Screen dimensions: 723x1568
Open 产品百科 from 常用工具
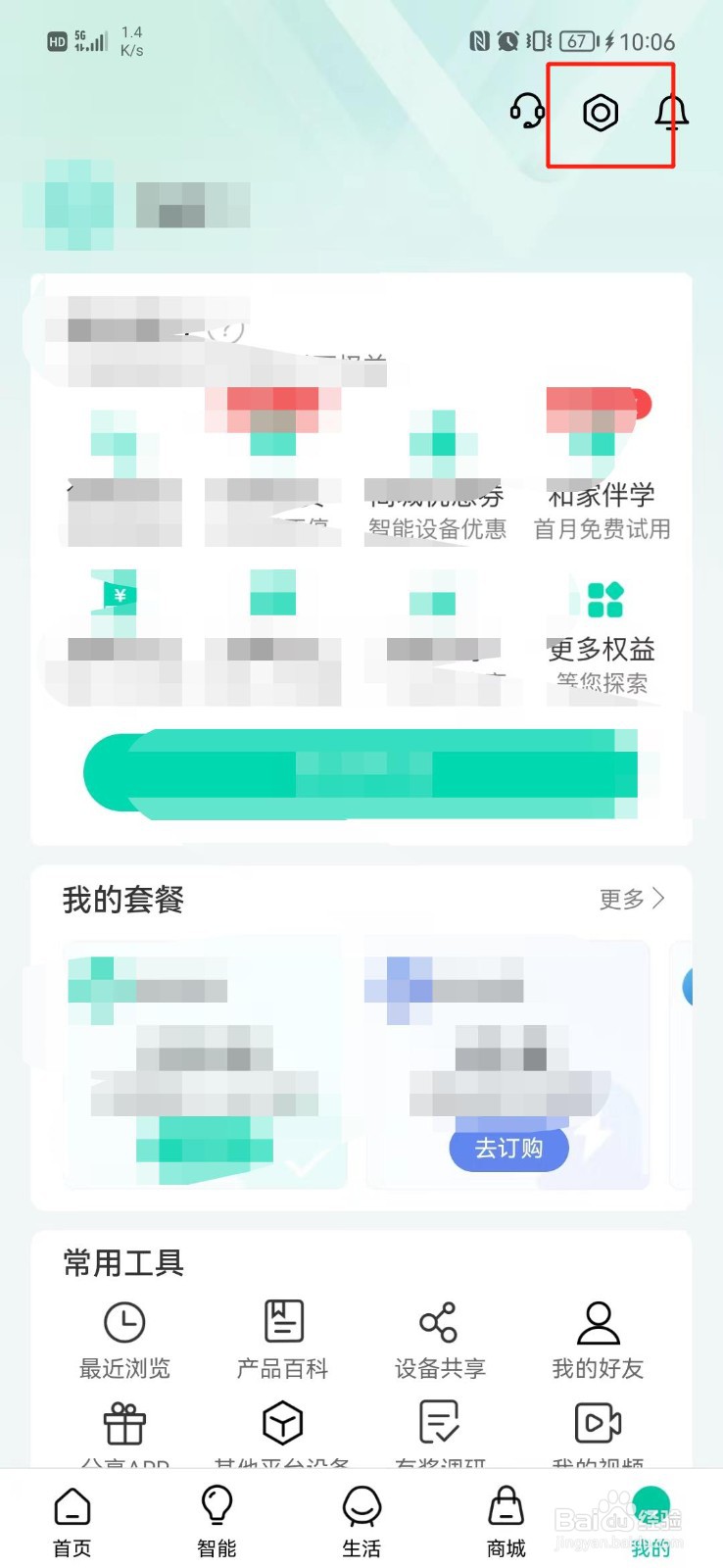click(x=282, y=1323)
